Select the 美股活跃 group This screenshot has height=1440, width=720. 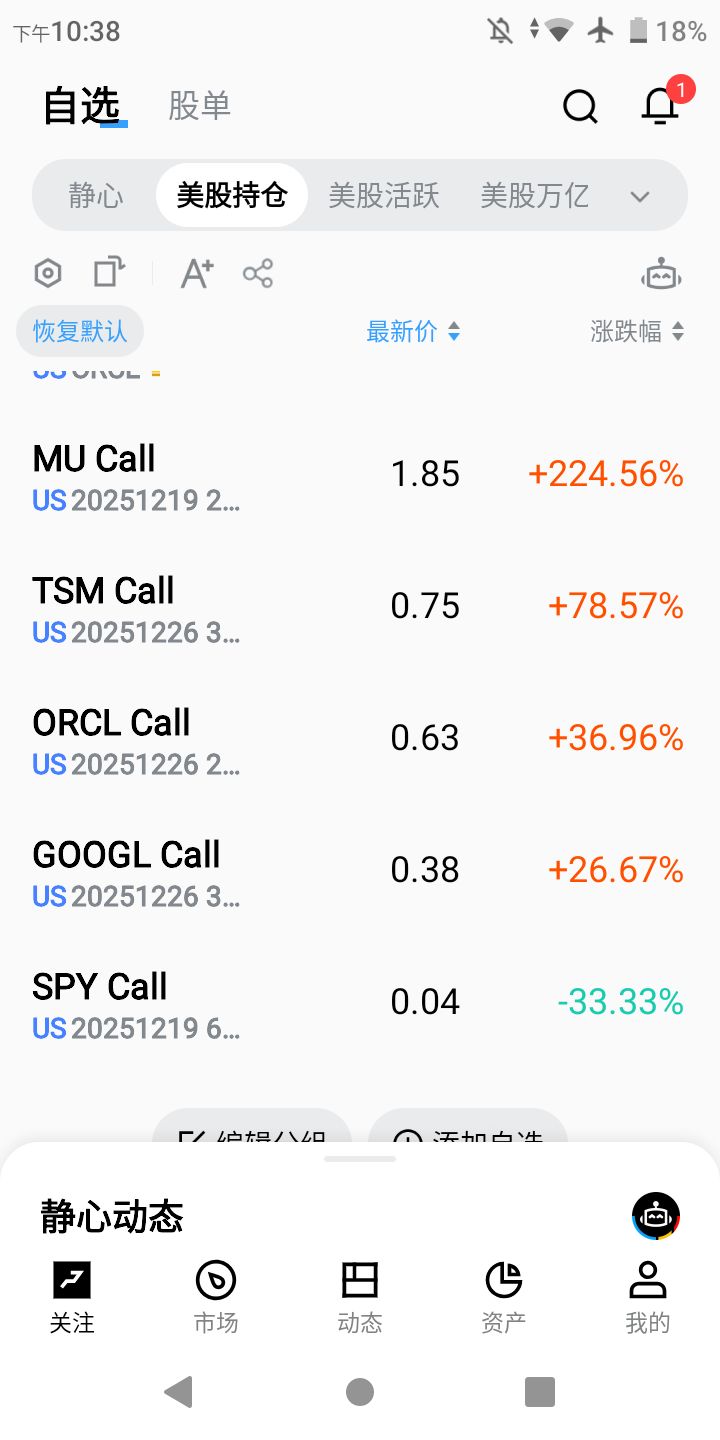(384, 195)
